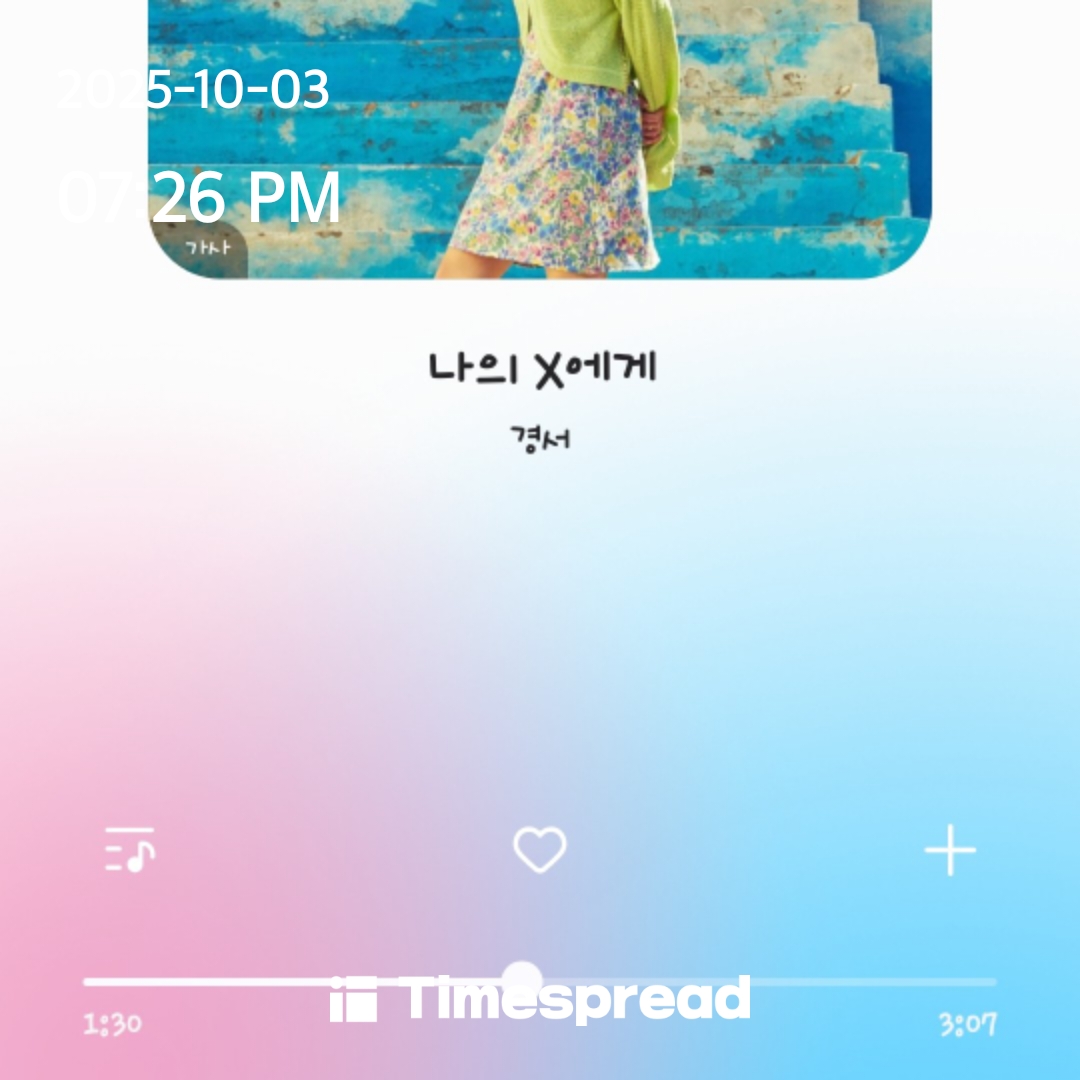
Task: Like the song with the heart icon
Action: (540, 851)
